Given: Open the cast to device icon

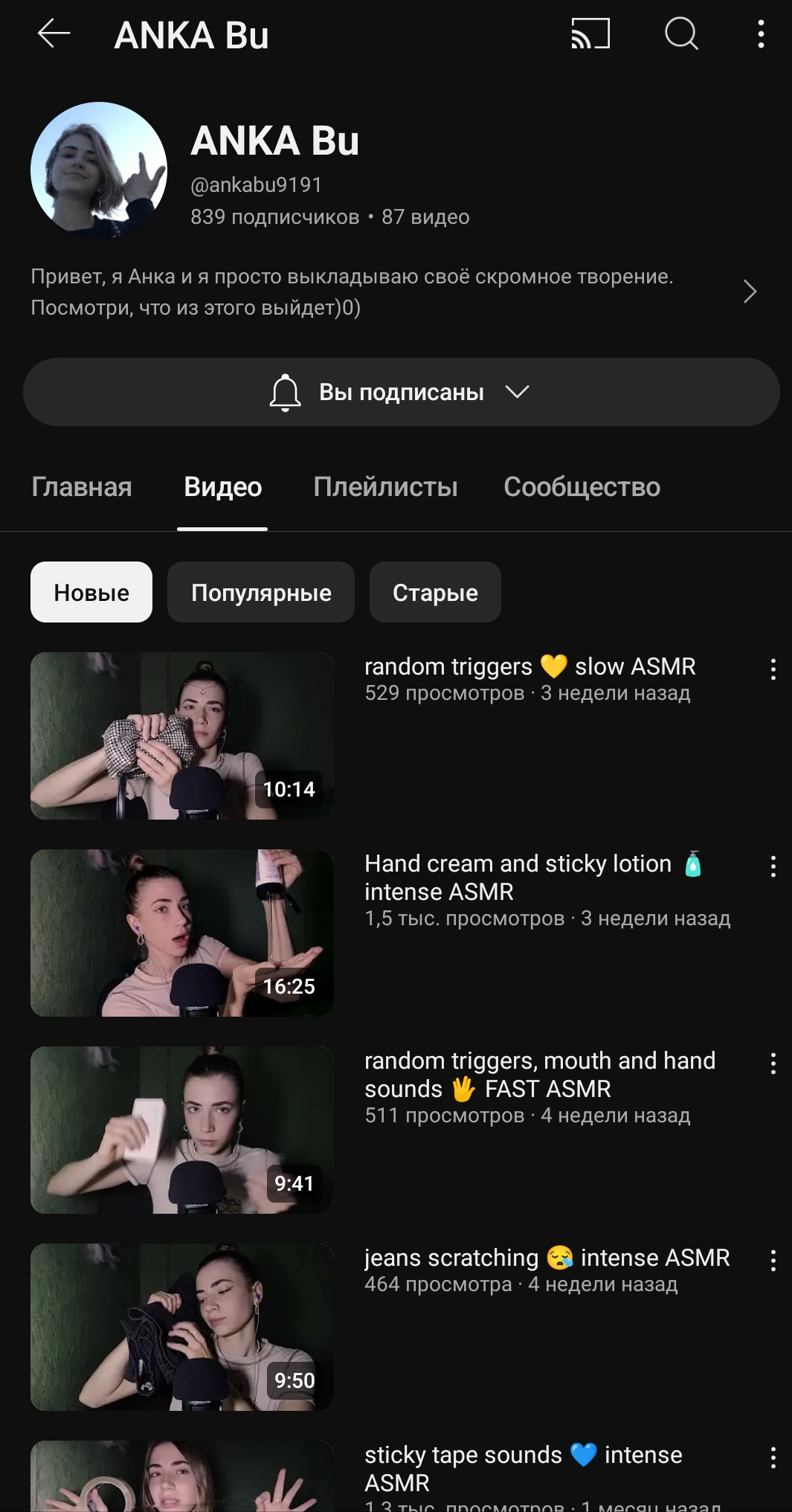Looking at the screenshot, I should [590, 33].
